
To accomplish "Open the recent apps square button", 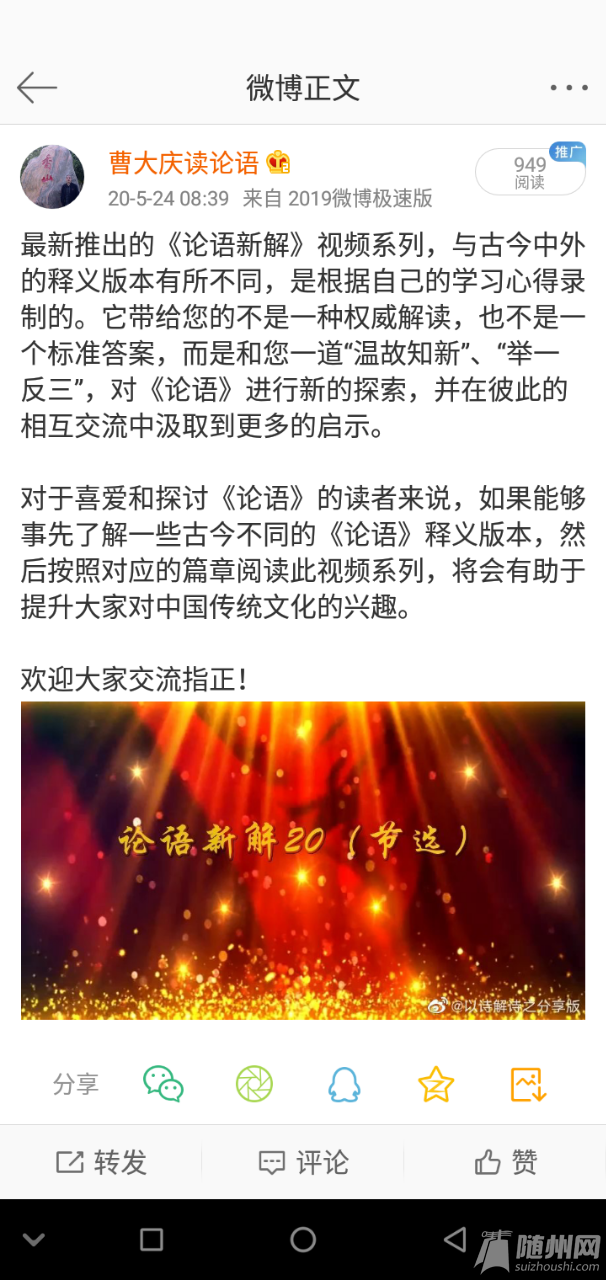I will click(x=151, y=1240).
